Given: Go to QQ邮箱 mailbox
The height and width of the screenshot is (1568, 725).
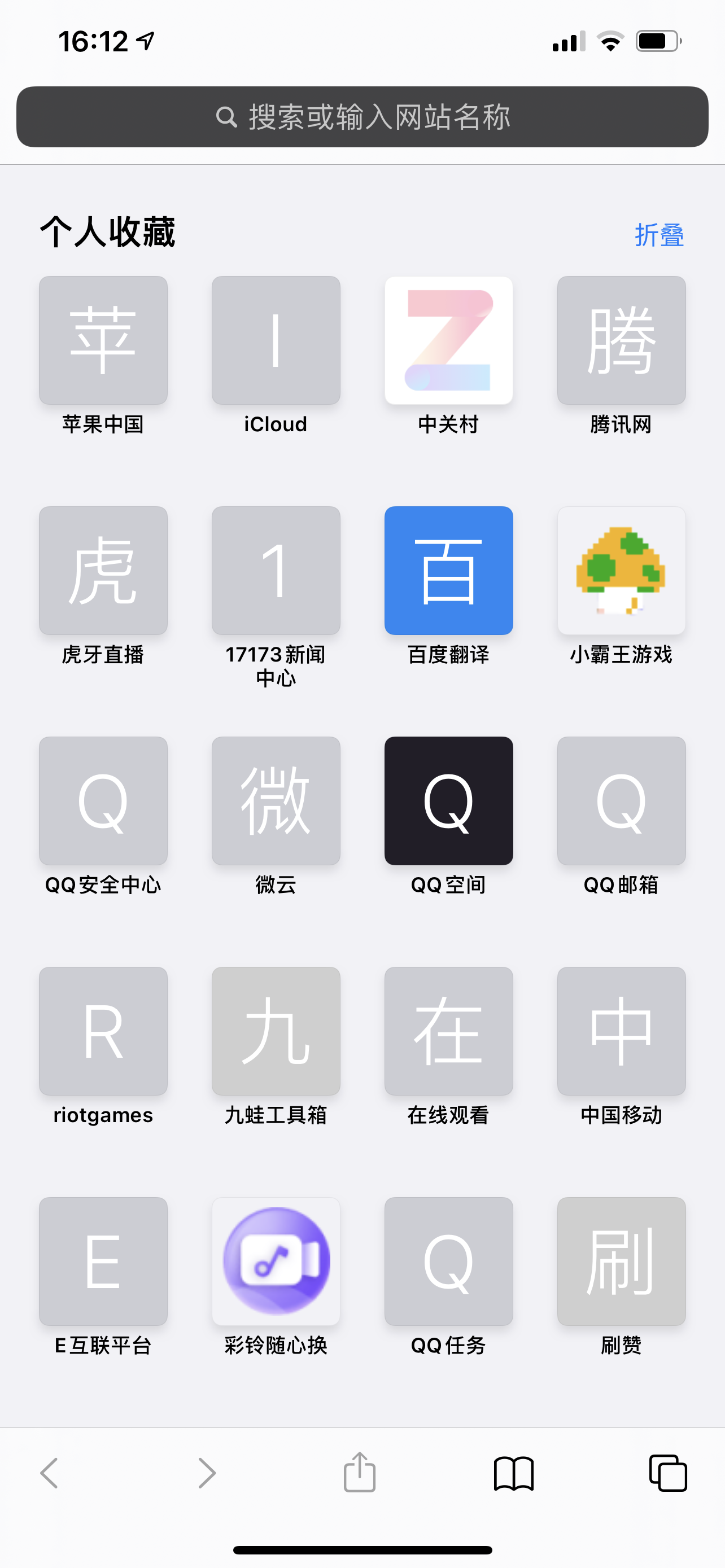Looking at the screenshot, I should [621, 801].
